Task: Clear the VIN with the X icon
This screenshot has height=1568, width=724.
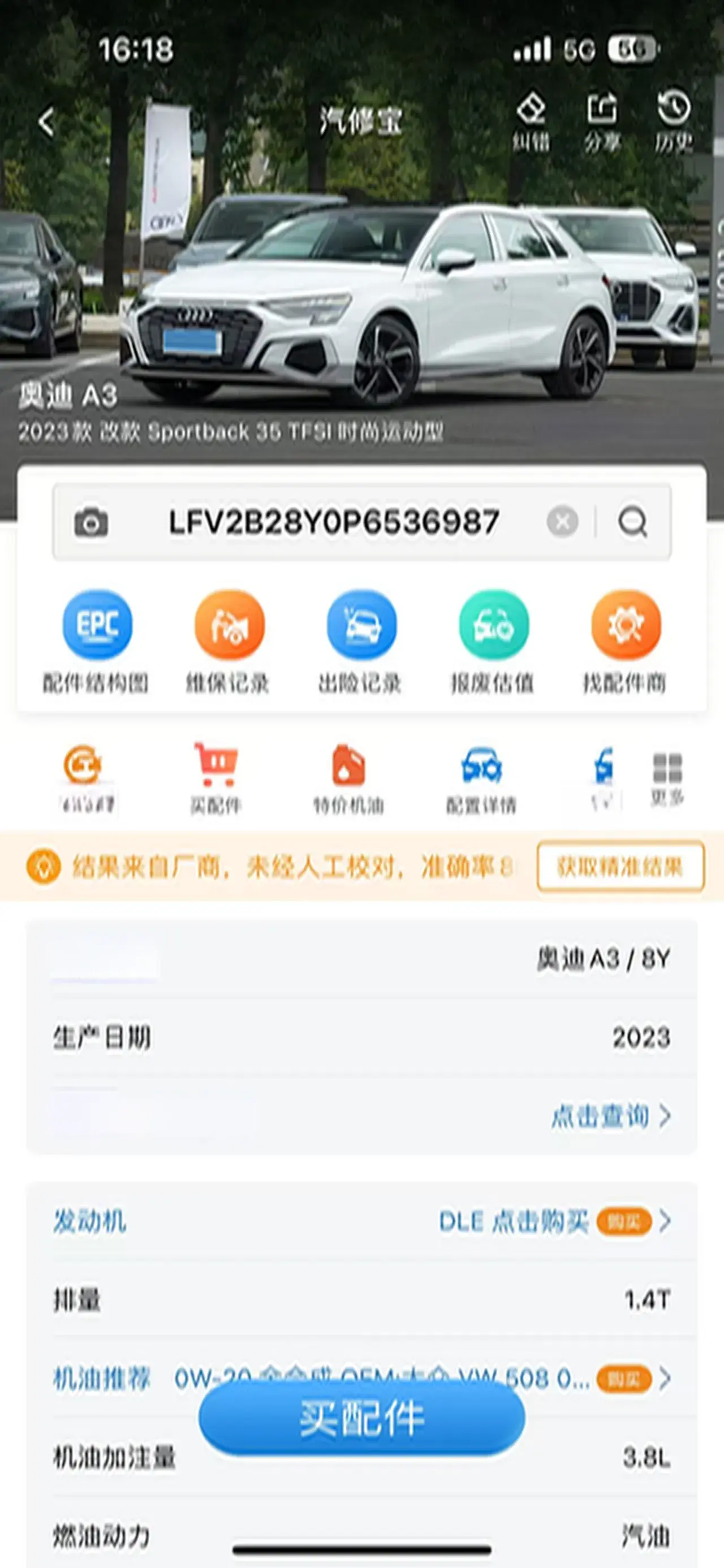Action: (562, 522)
